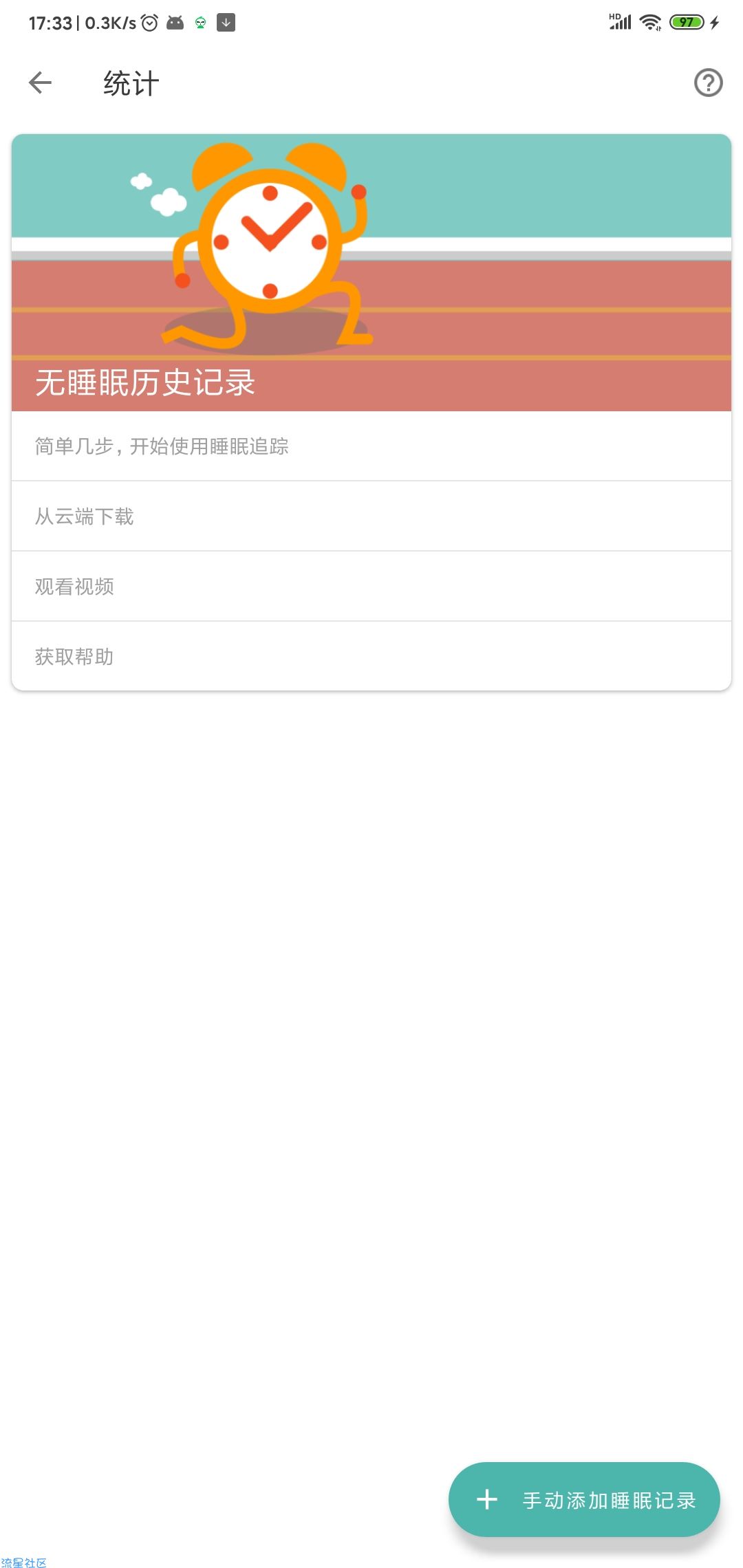The width and height of the screenshot is (743, 1568).
Task: Open the help question mark icon
Action: coord(708,83)
